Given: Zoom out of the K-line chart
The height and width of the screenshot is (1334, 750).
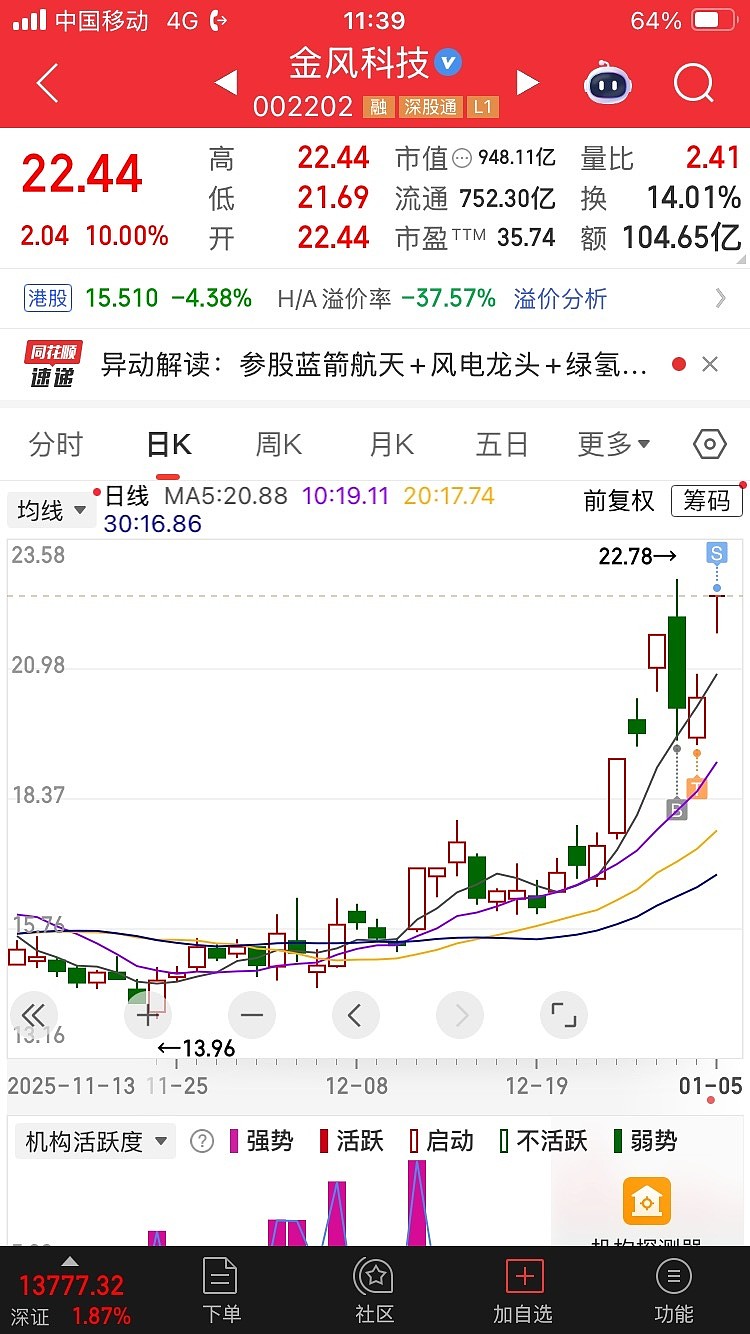Looking at the screenshot, I should [252, 1014].
